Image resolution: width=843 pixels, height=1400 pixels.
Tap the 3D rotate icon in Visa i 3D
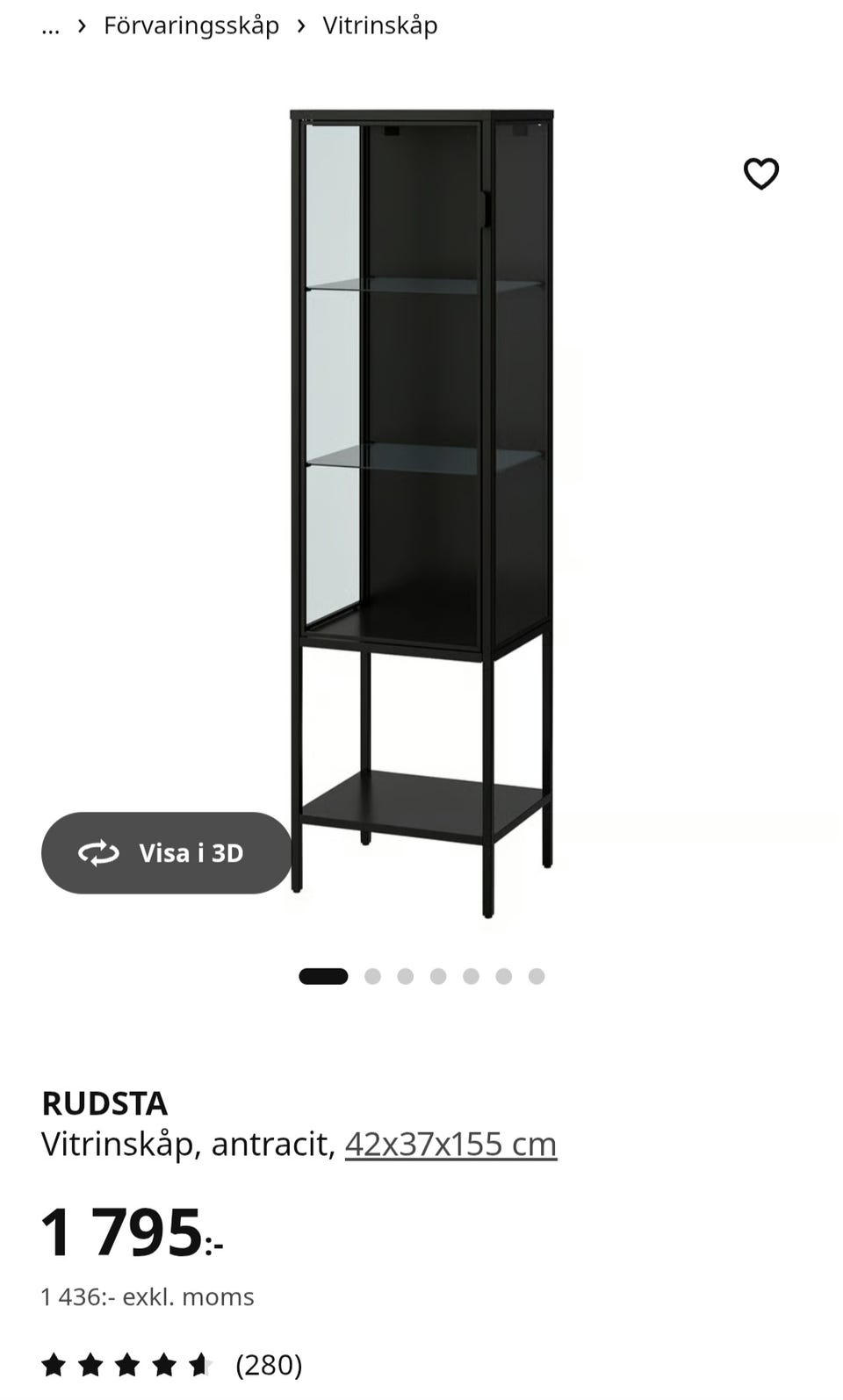pos(101,852)
